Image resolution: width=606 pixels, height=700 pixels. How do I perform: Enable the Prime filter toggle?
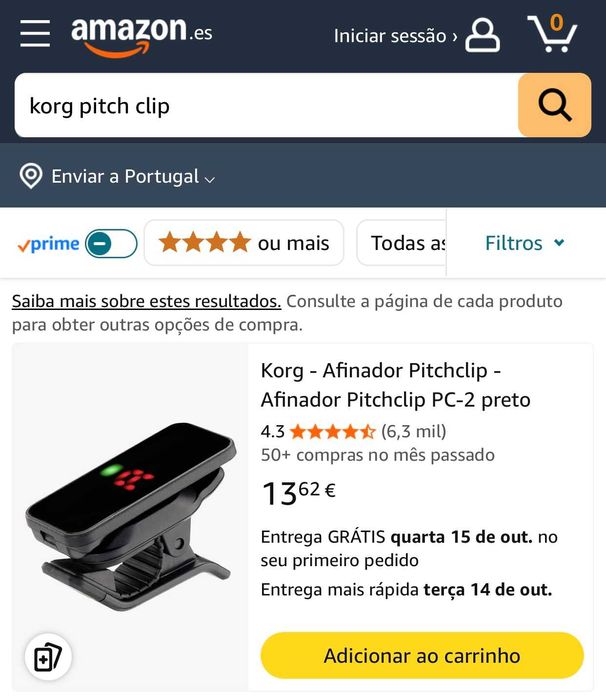110,243
